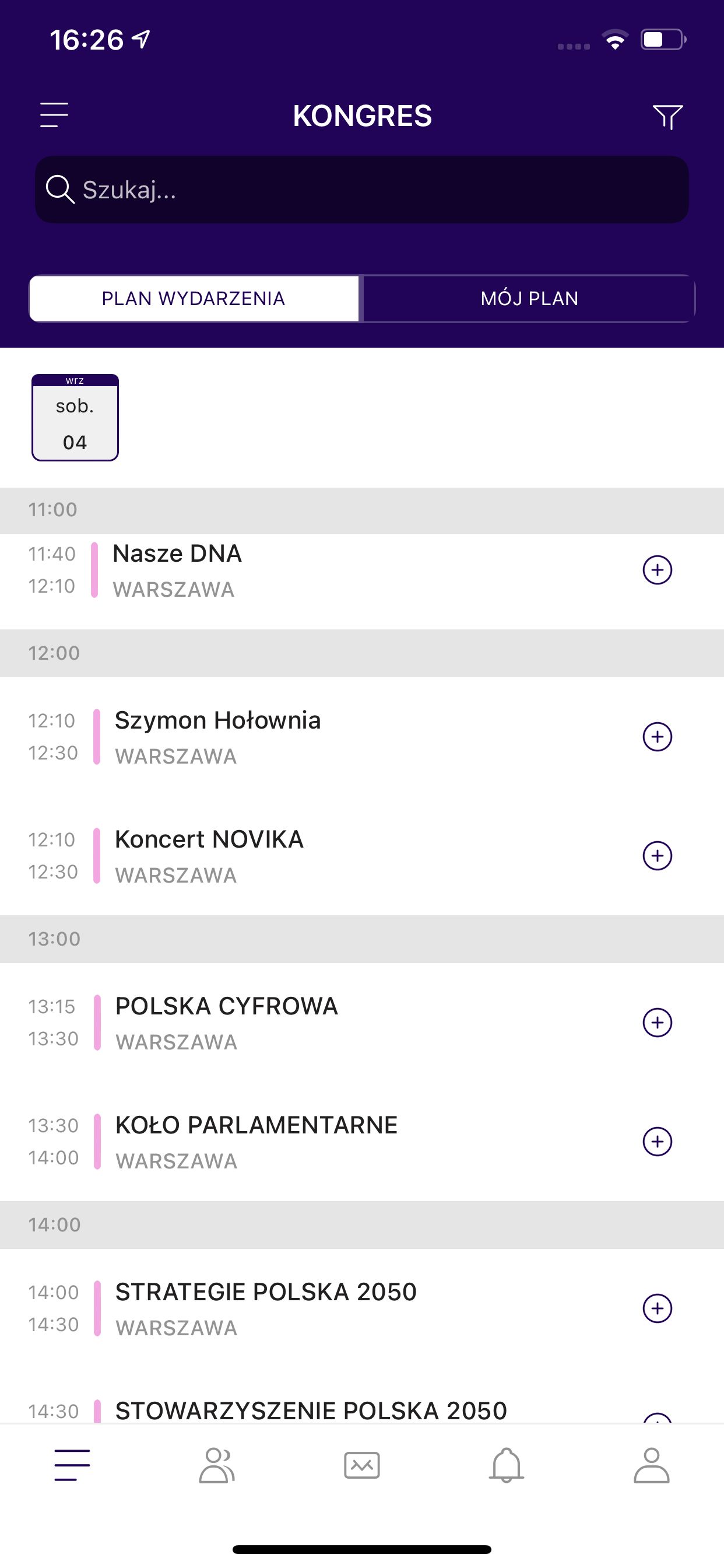Open the attendees section from bottom bar

coord(217,1465)
